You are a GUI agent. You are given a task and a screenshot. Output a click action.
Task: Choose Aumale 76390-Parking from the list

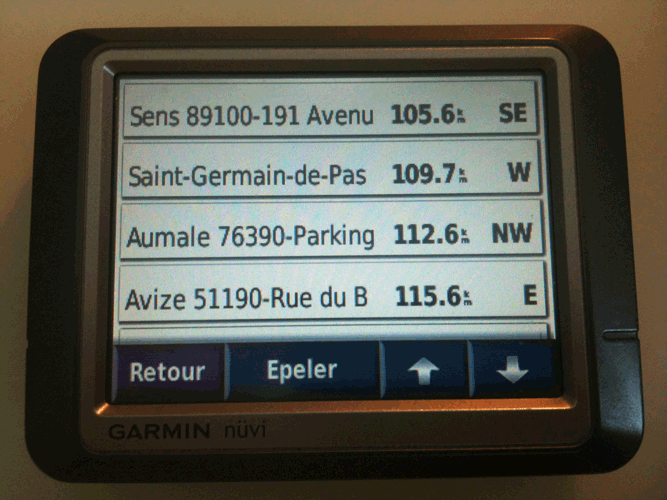[x=330, y=235]
